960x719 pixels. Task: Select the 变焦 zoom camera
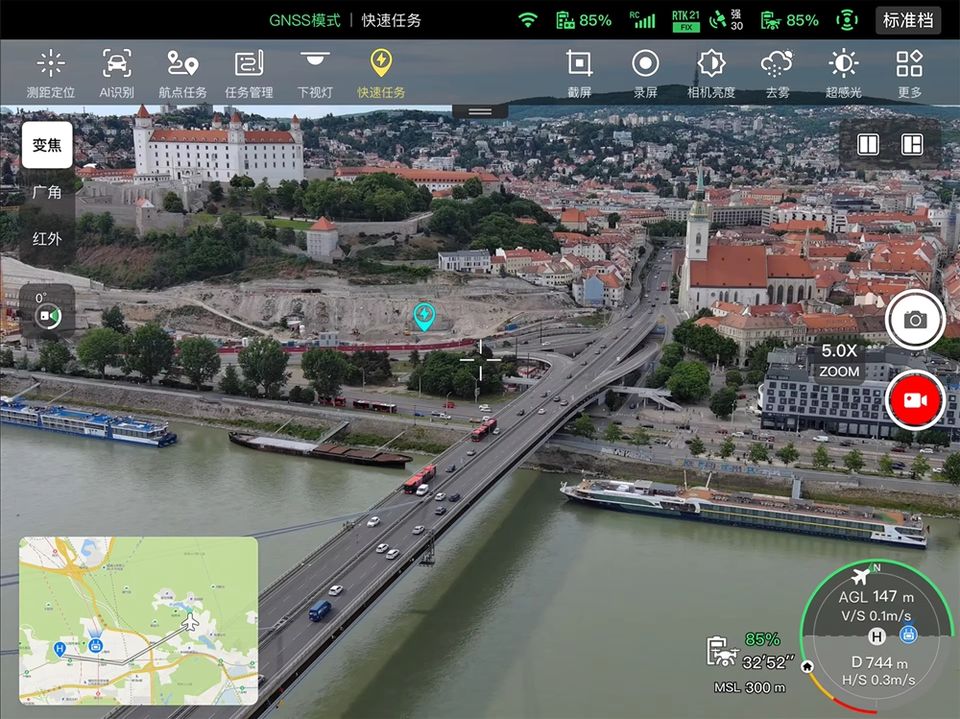pos(47,145)
